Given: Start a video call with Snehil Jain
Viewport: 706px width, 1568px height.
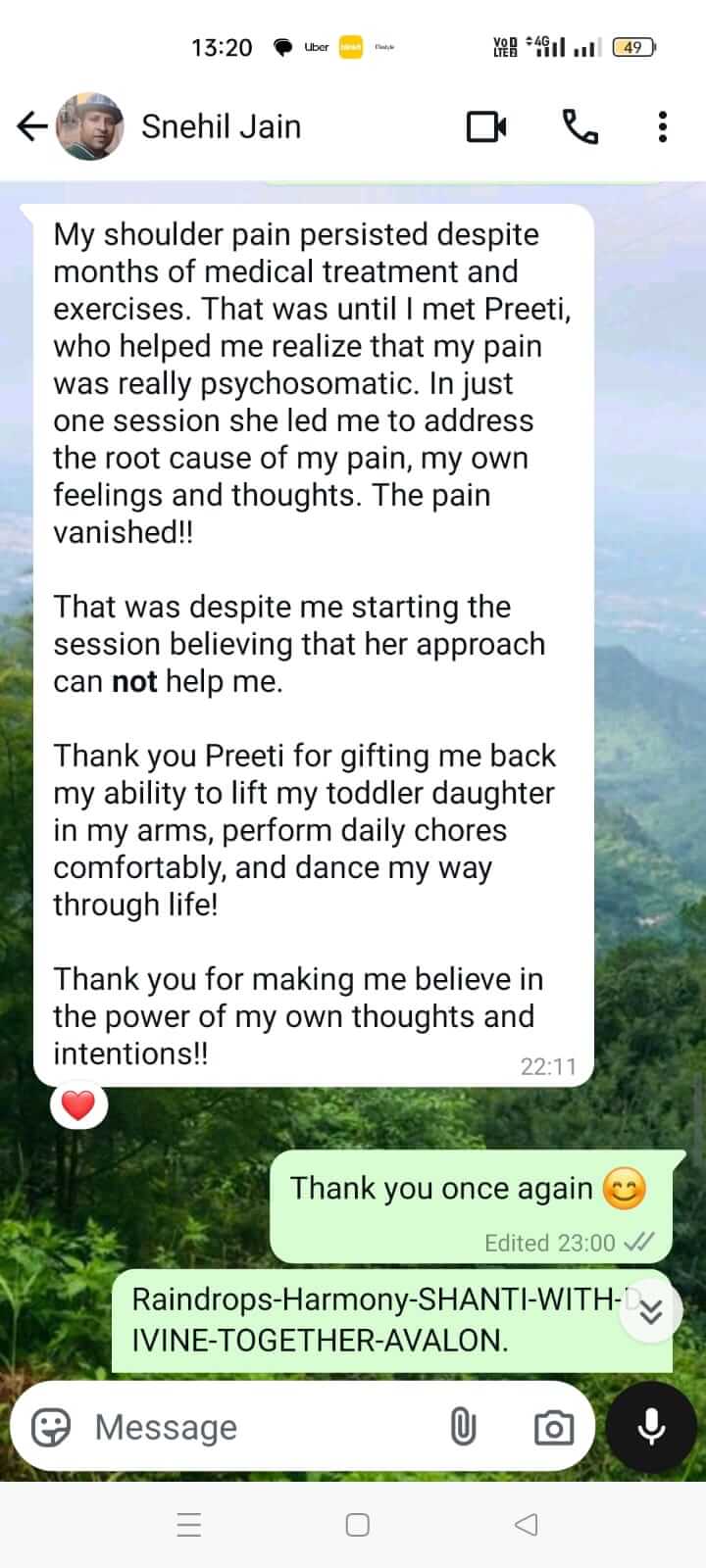Looking at the screenshot, I should [486, 126].
